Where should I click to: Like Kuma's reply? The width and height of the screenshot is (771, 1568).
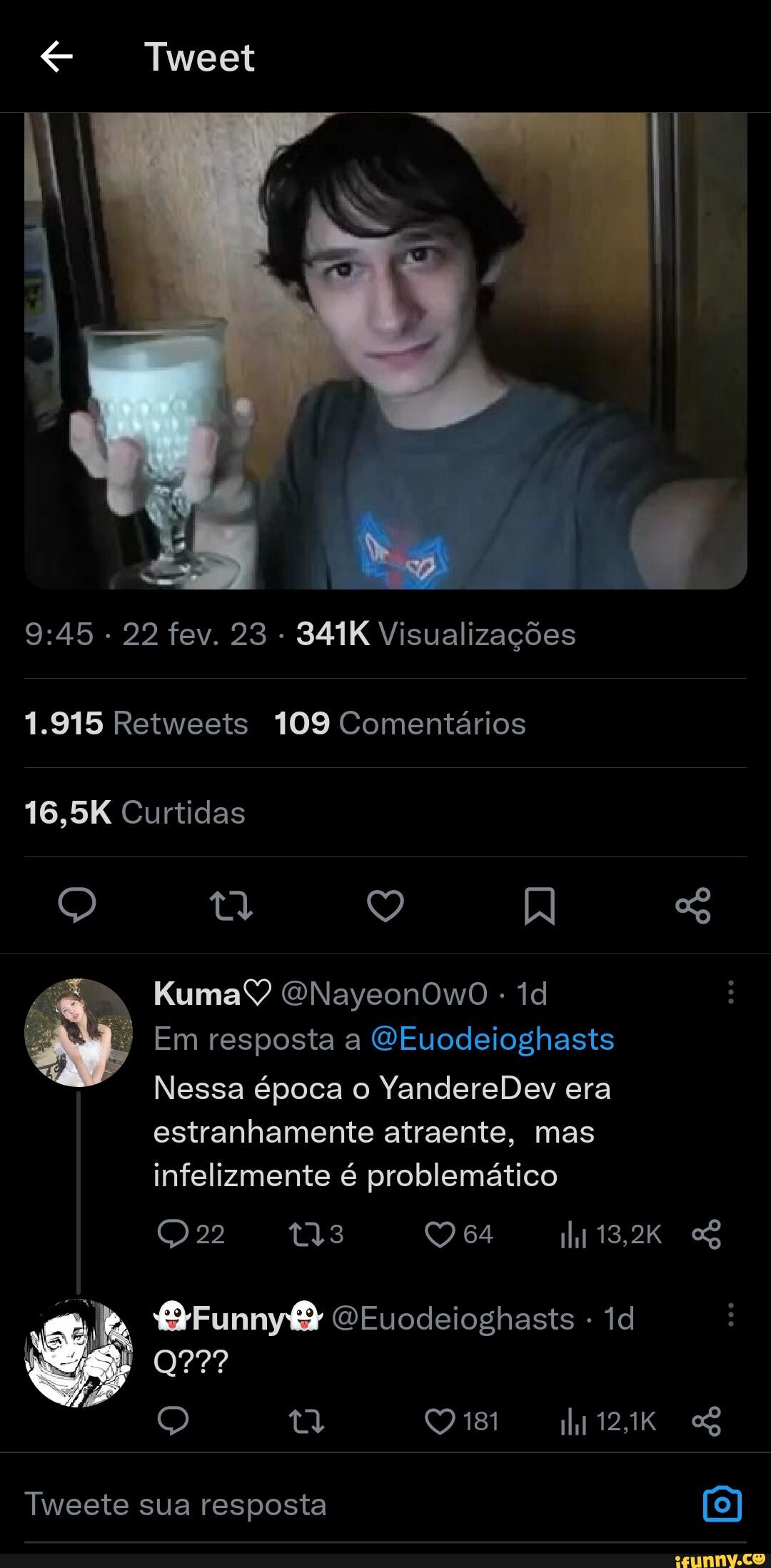(x=440, y=1234)
